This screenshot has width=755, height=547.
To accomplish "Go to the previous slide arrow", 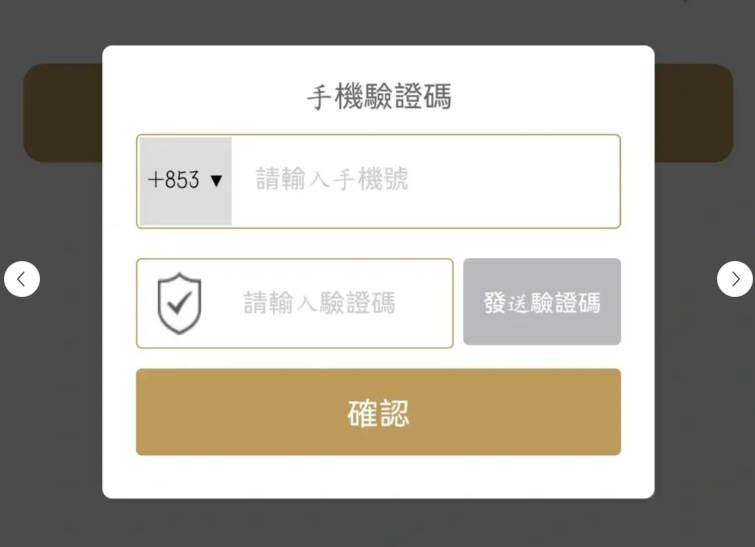I will [22, 279].
